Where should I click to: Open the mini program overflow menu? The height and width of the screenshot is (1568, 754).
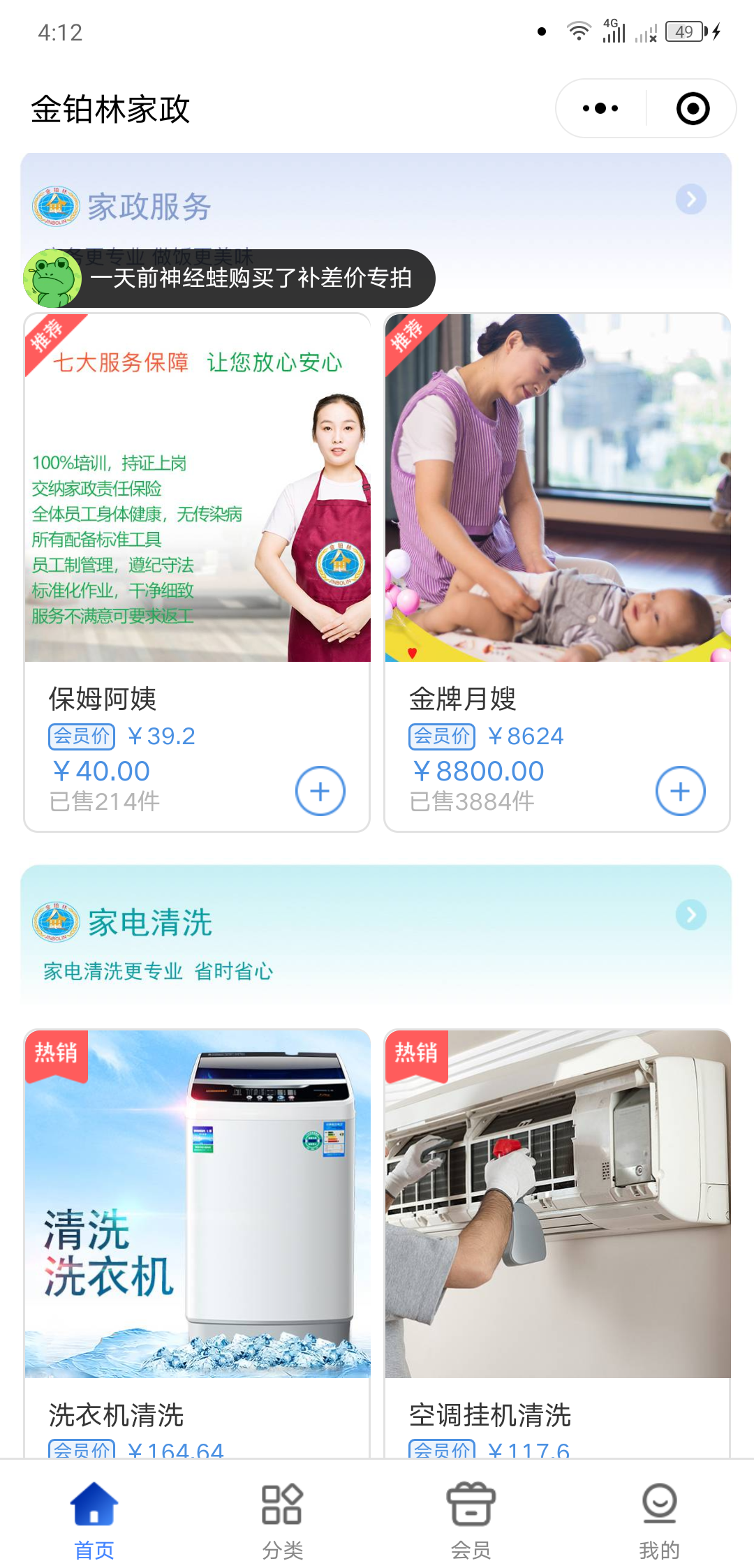600,108
